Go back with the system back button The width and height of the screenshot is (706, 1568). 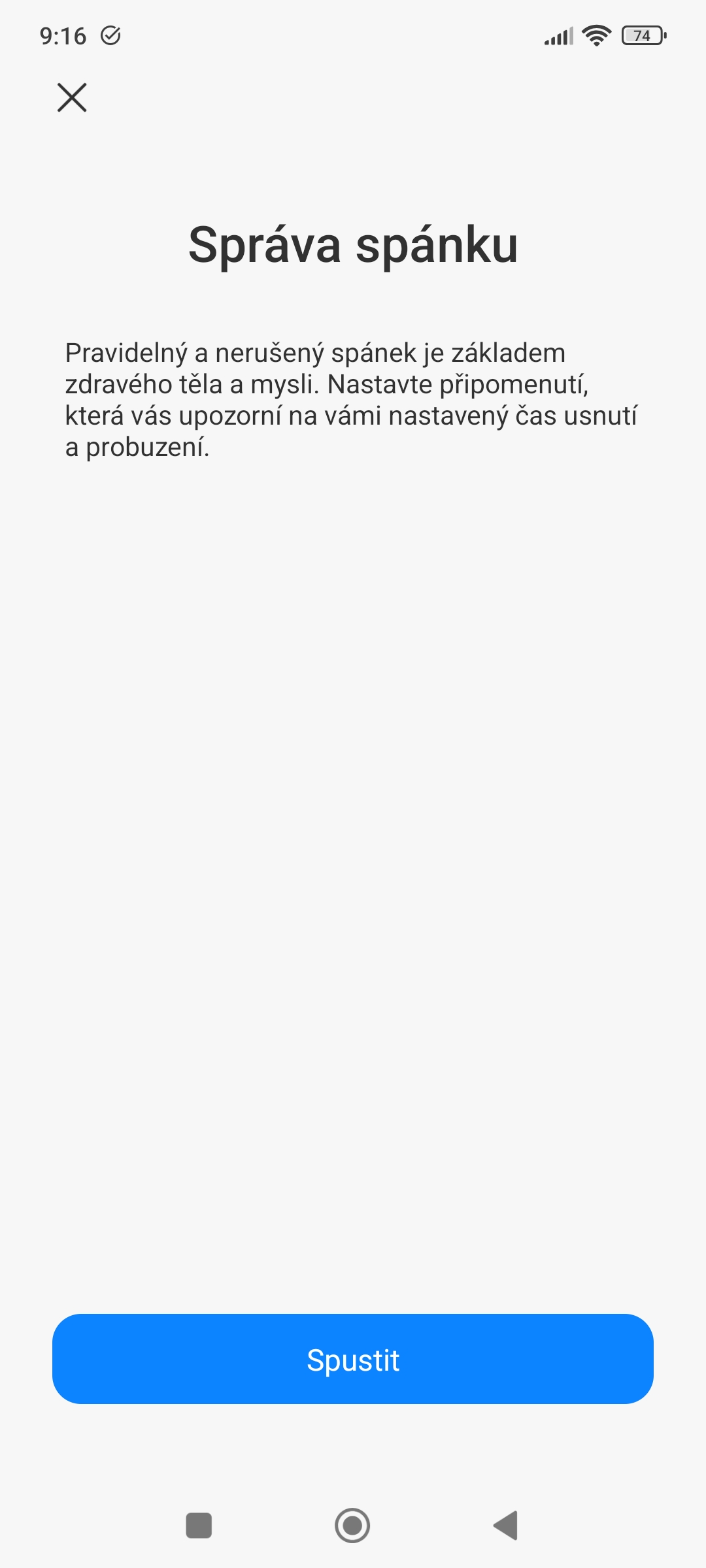click(506, 1526)
